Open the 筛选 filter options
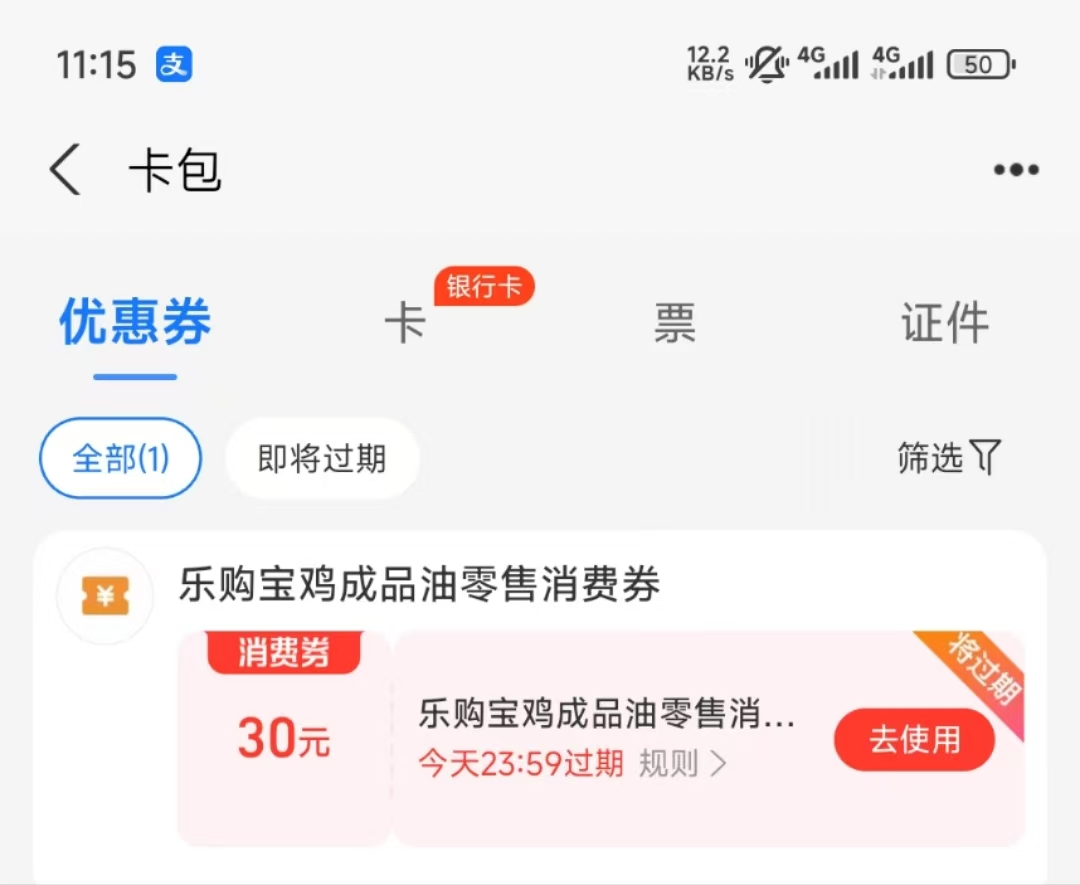This screenshot has width=1080, height=885. [948, 458]
